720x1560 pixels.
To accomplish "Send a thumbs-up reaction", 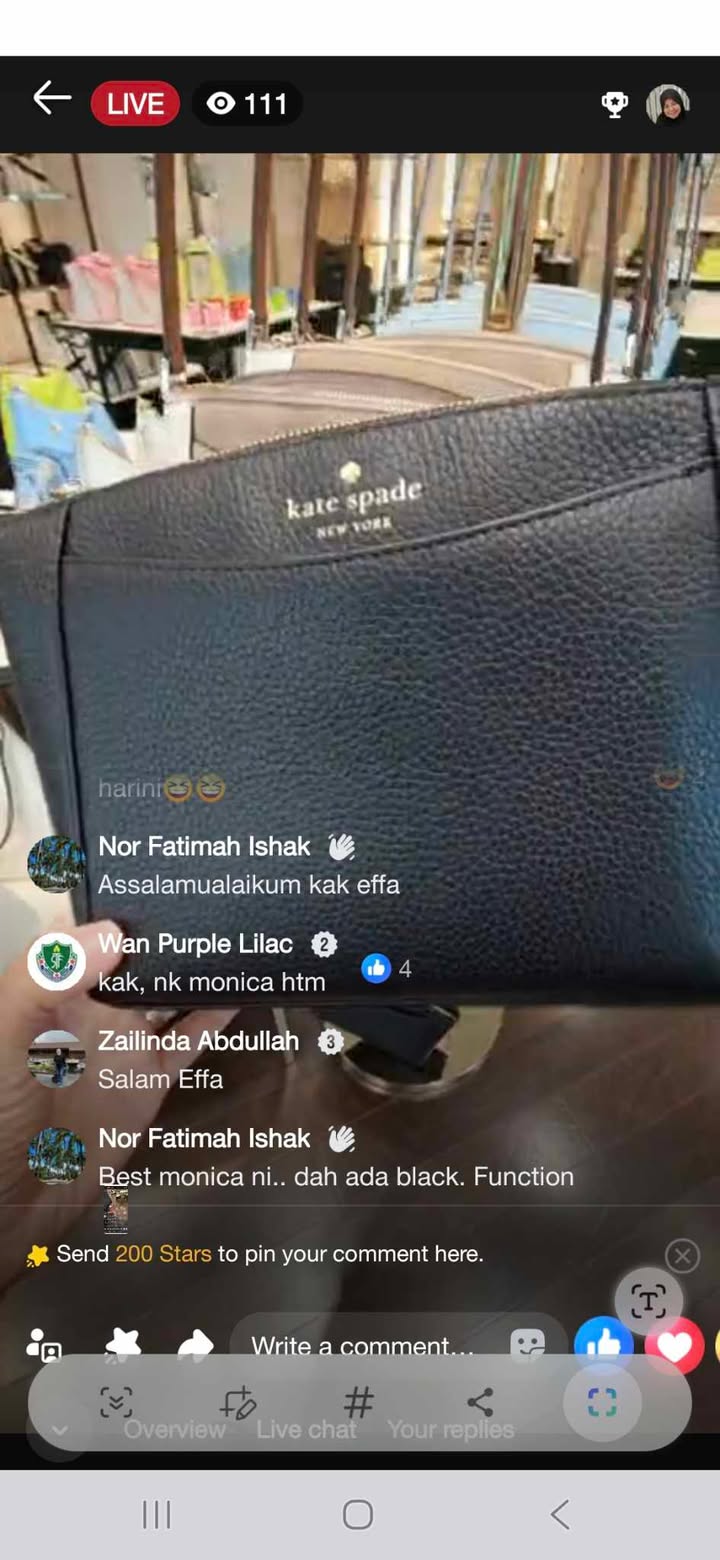I will [603, 1343].
